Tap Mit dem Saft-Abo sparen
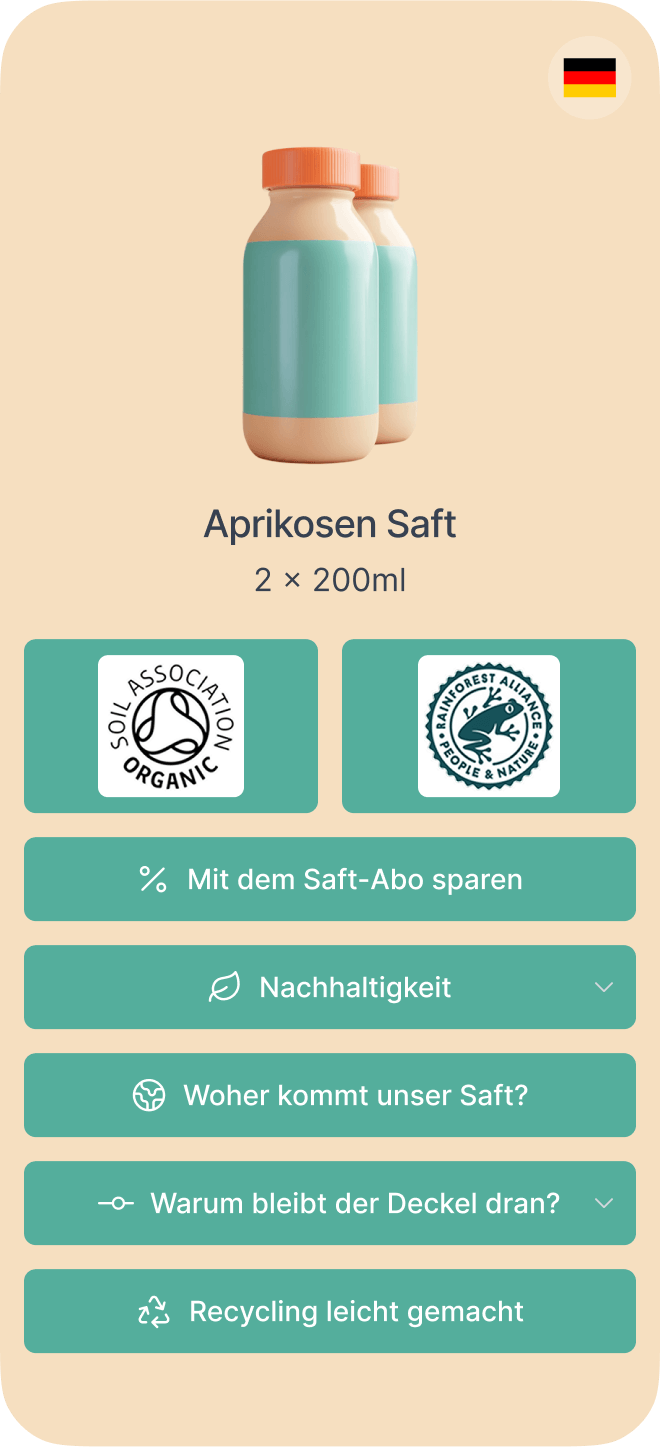This screenshot has width=660, height=1448. click(x=330, y=879)
